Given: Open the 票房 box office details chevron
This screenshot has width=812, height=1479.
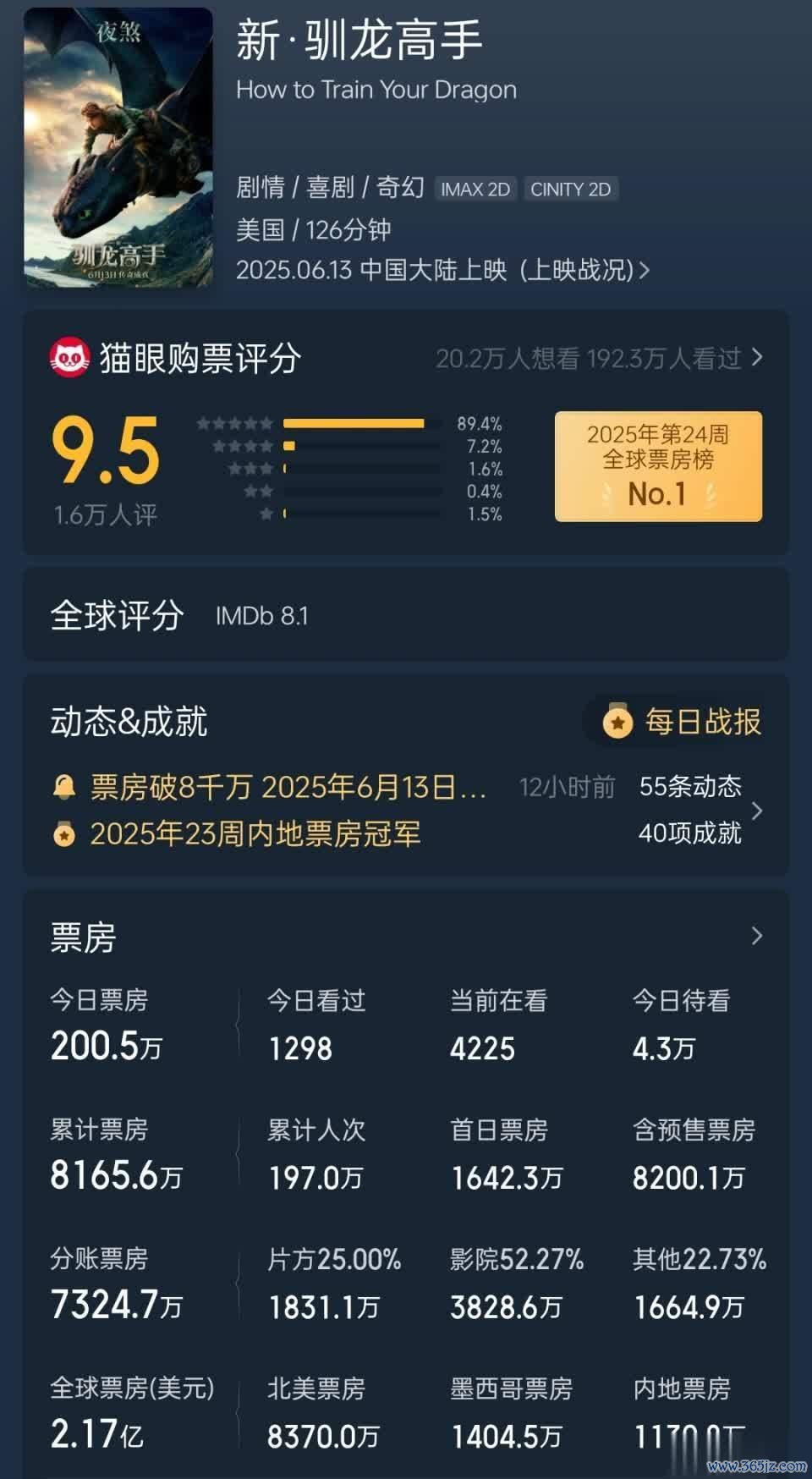Looking at the screenshot, I should (756, 936).
